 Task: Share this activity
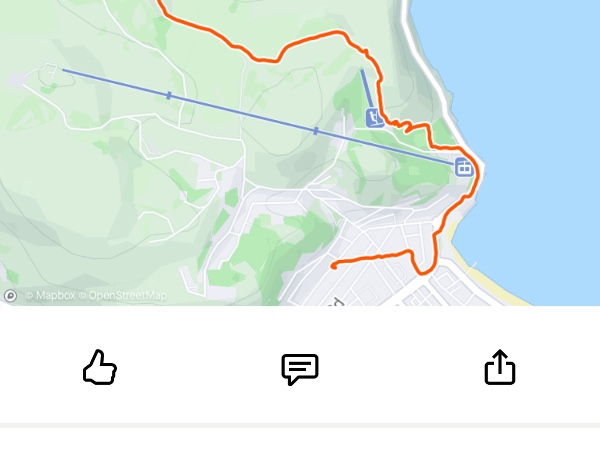coord(499,368)
